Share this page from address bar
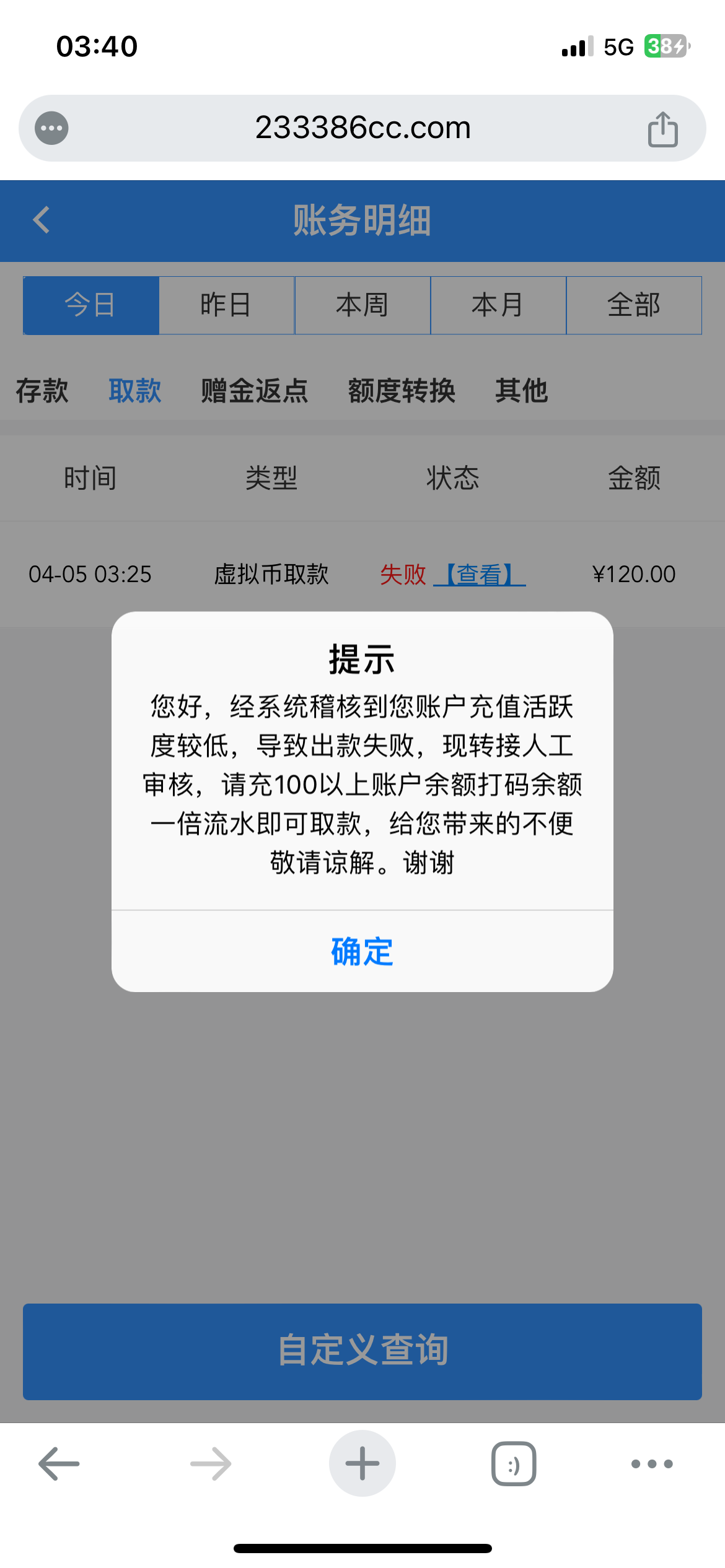 click(x=662, y=129)
